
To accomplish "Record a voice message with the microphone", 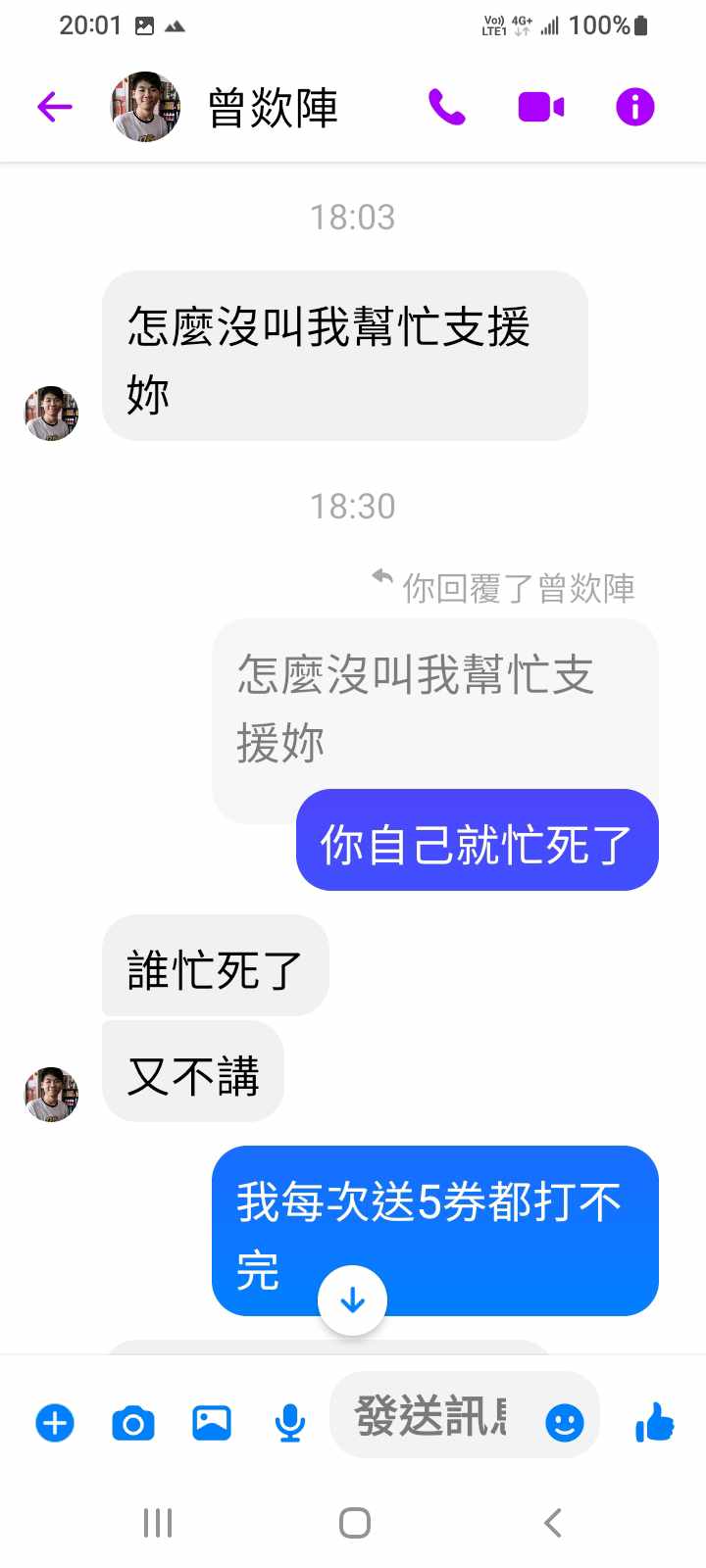I will pos(289,1422).
